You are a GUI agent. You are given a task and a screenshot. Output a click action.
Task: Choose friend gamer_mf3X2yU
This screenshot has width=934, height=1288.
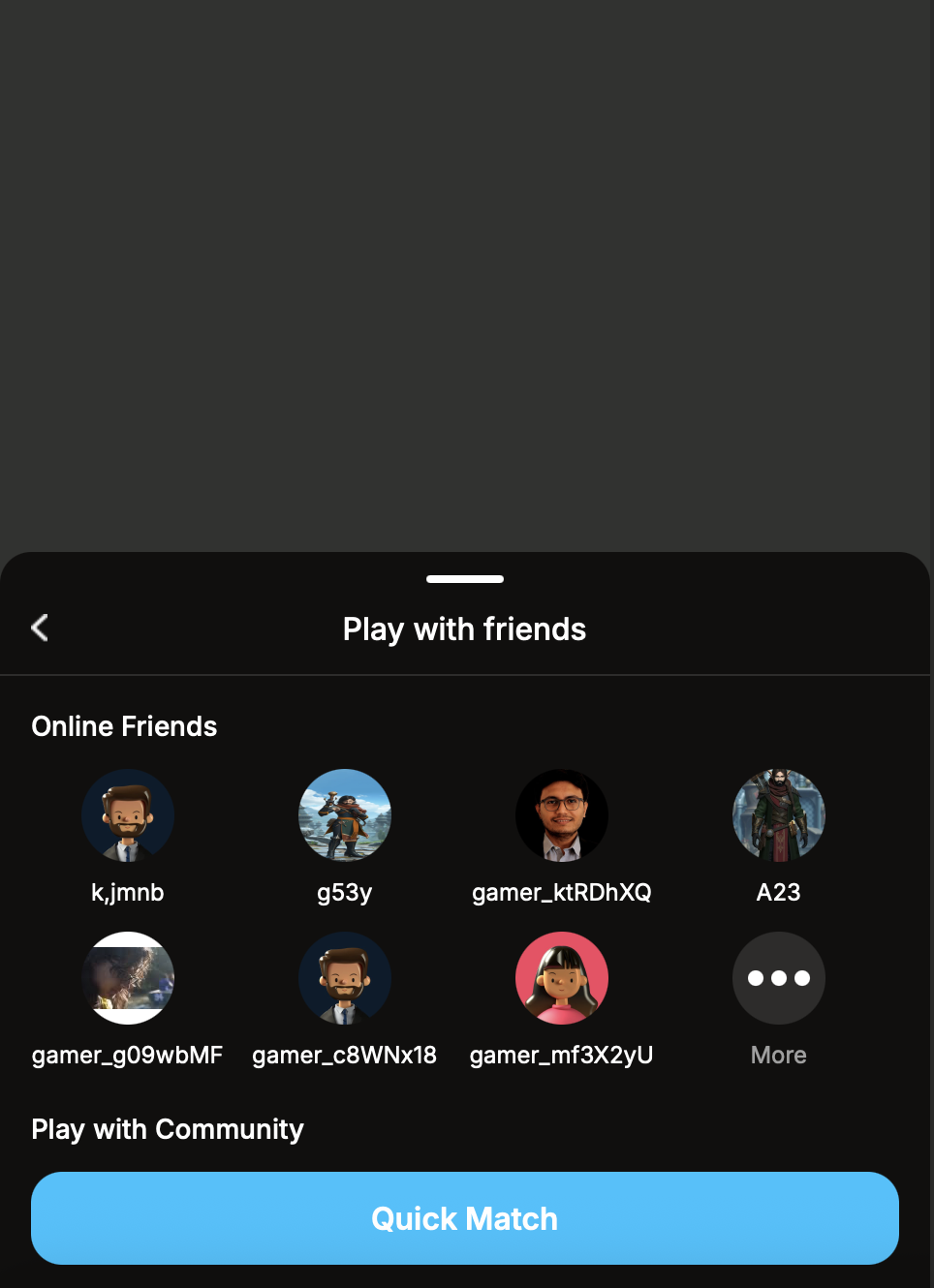(x=562, y=978)
